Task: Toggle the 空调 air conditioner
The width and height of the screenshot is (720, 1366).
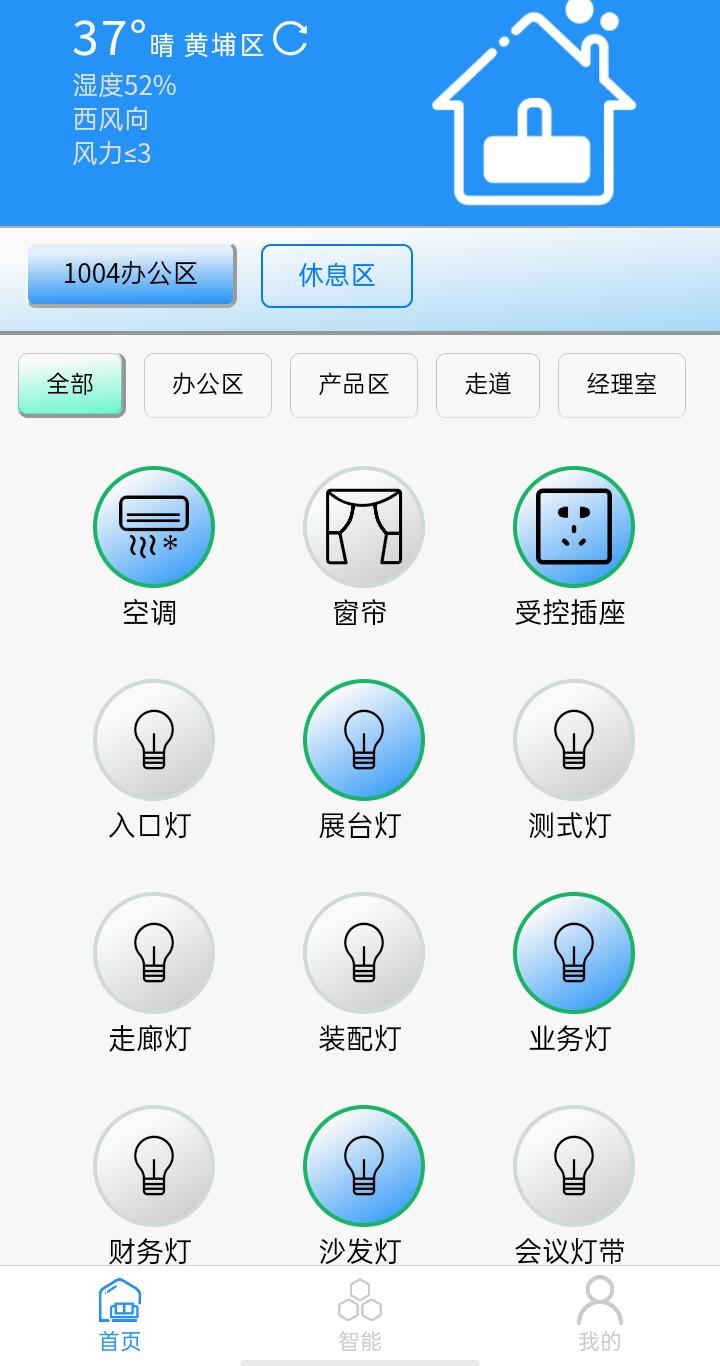Action: (154, 527)
